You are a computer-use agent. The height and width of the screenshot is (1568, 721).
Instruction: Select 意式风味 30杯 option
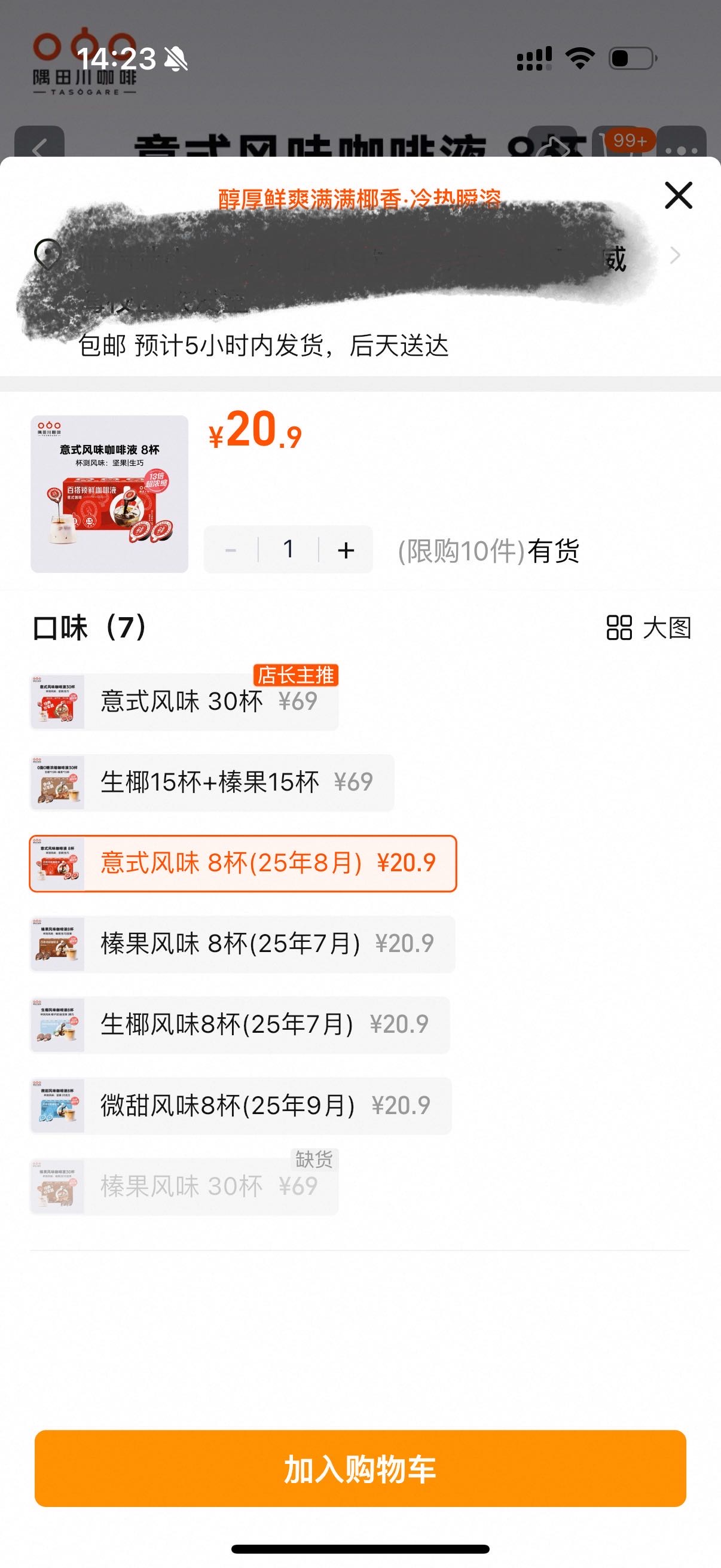pos(184,702)
